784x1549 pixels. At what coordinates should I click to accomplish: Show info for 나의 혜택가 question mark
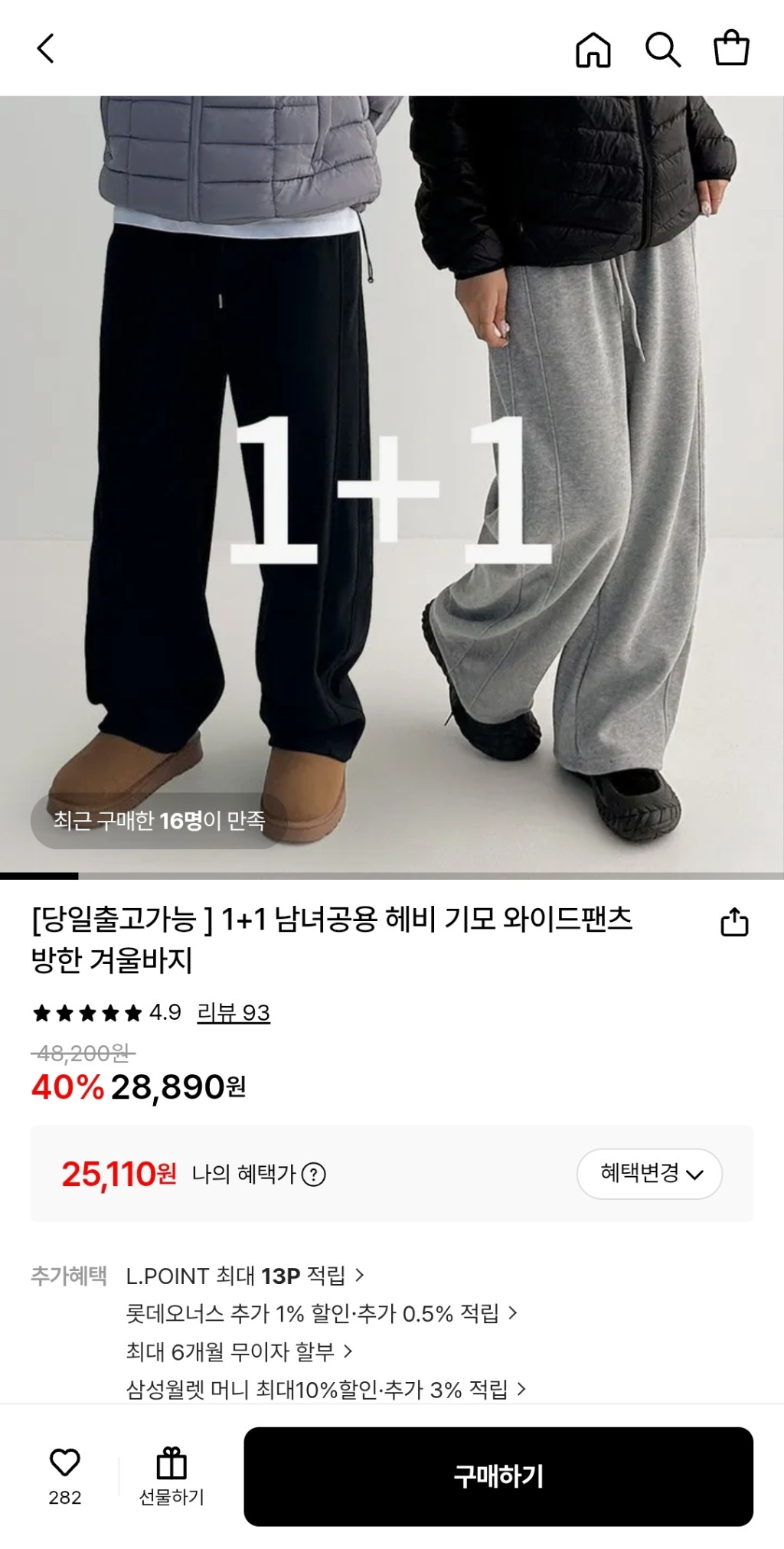point(314,1174)
